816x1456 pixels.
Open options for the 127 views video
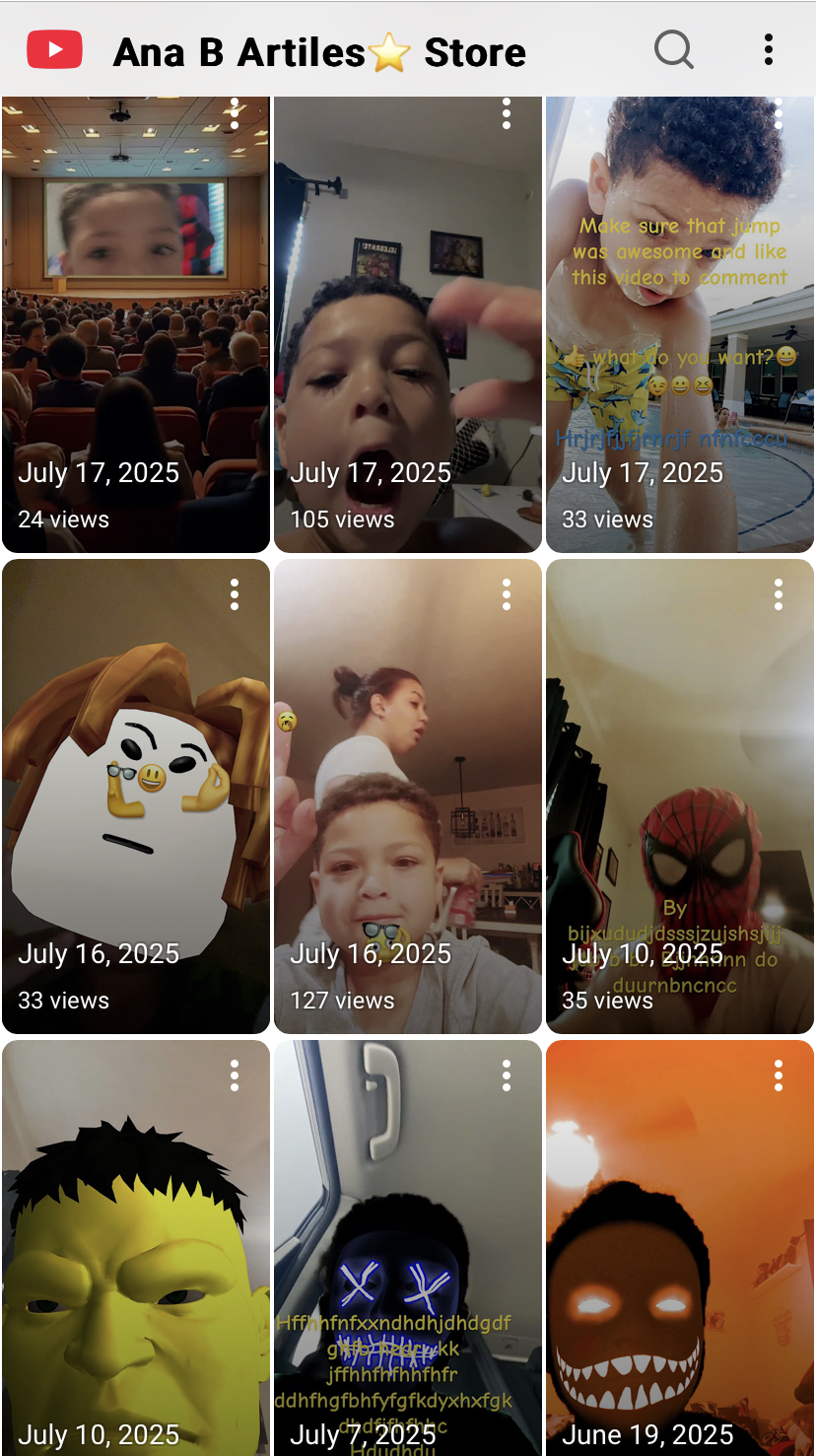507,594
